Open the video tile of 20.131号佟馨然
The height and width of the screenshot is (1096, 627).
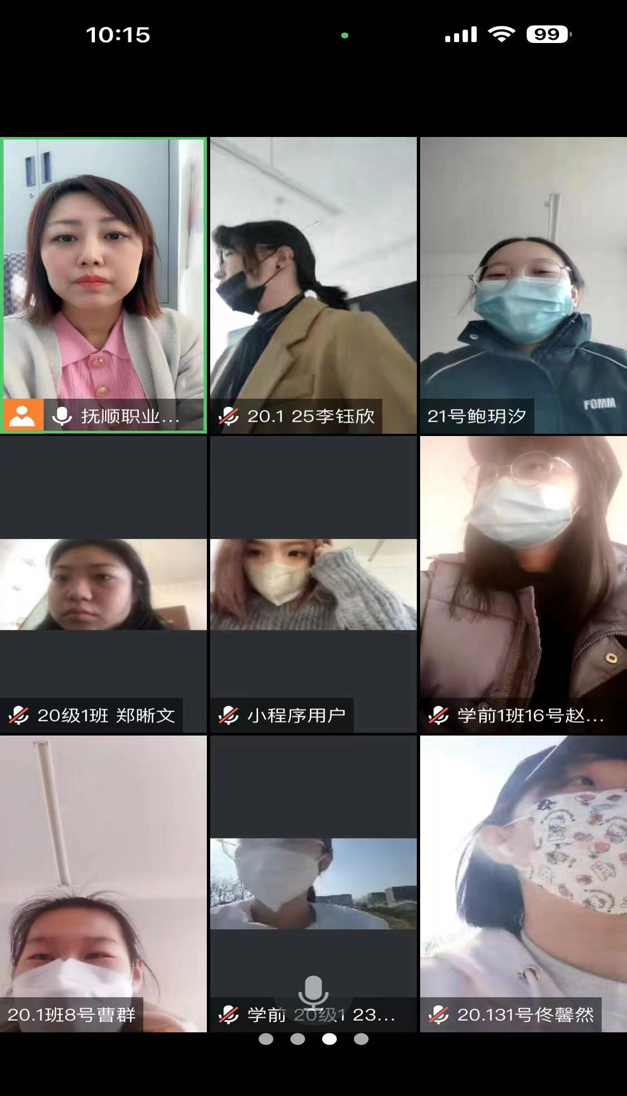pos(523,884)
